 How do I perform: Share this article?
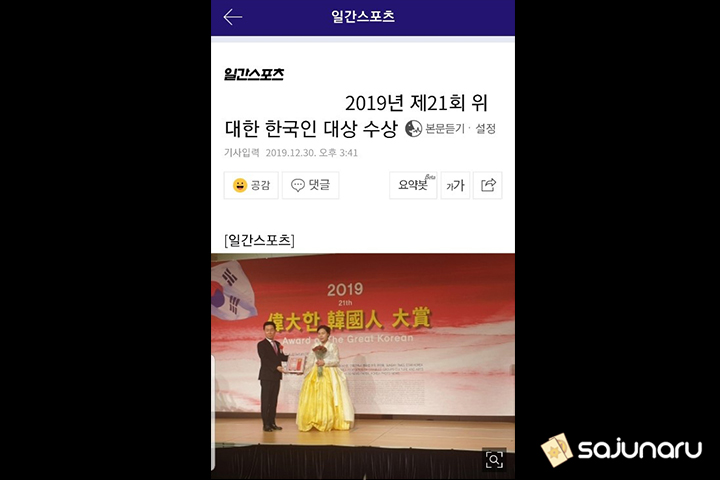pos(488,185)
